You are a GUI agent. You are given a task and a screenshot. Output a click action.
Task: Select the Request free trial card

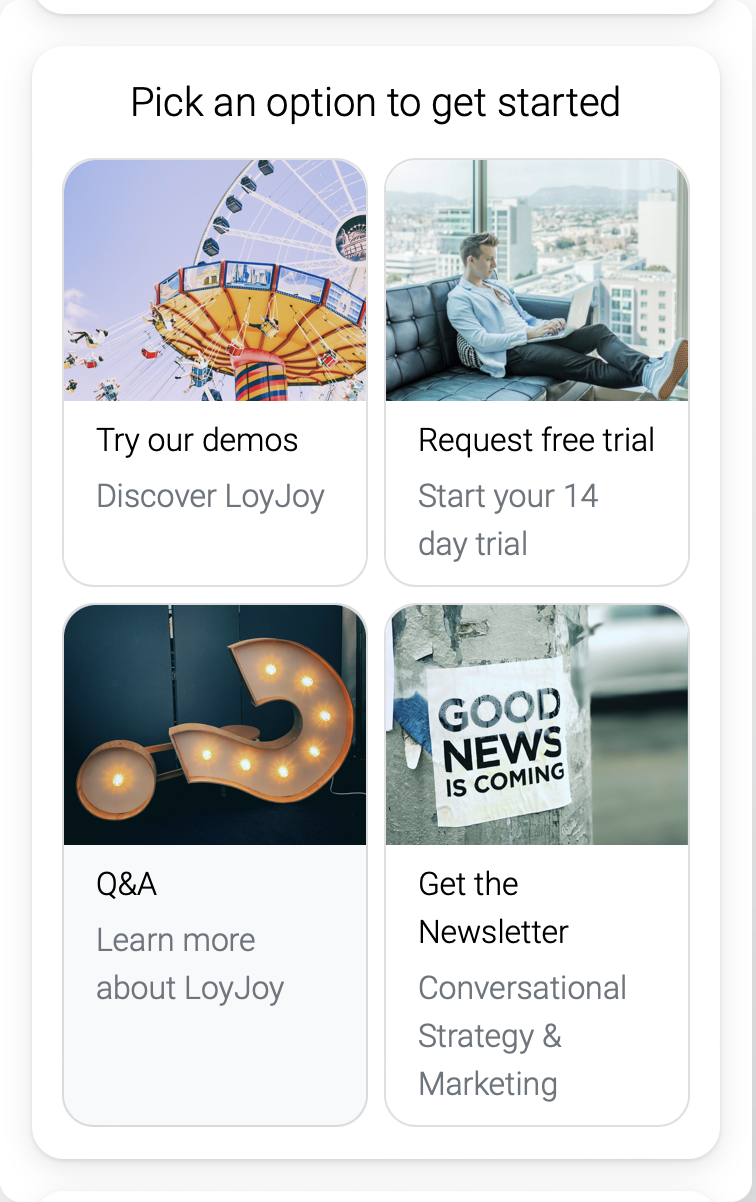537,372
